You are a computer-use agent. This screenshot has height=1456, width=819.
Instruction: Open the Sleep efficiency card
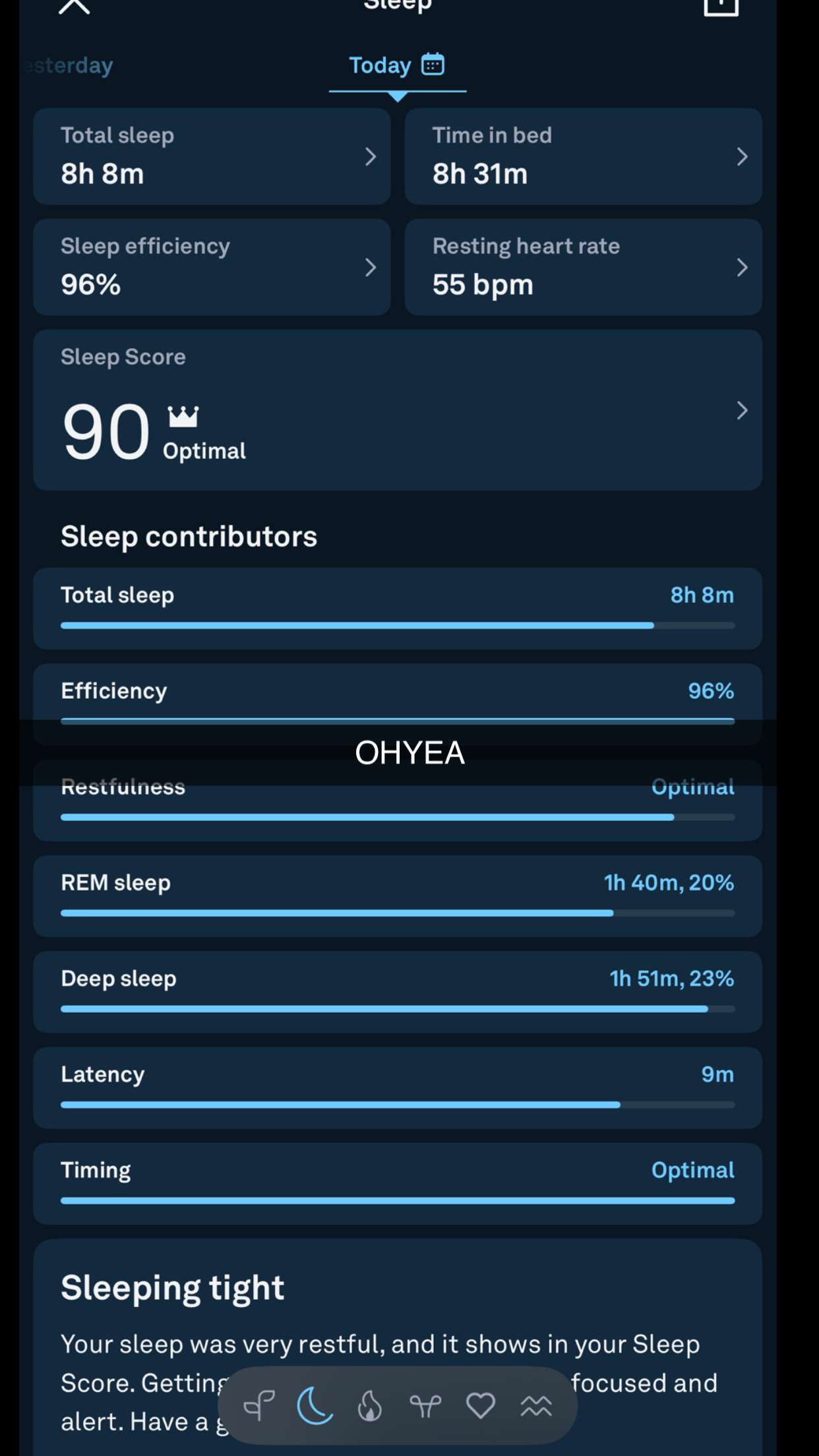[212, 267]
